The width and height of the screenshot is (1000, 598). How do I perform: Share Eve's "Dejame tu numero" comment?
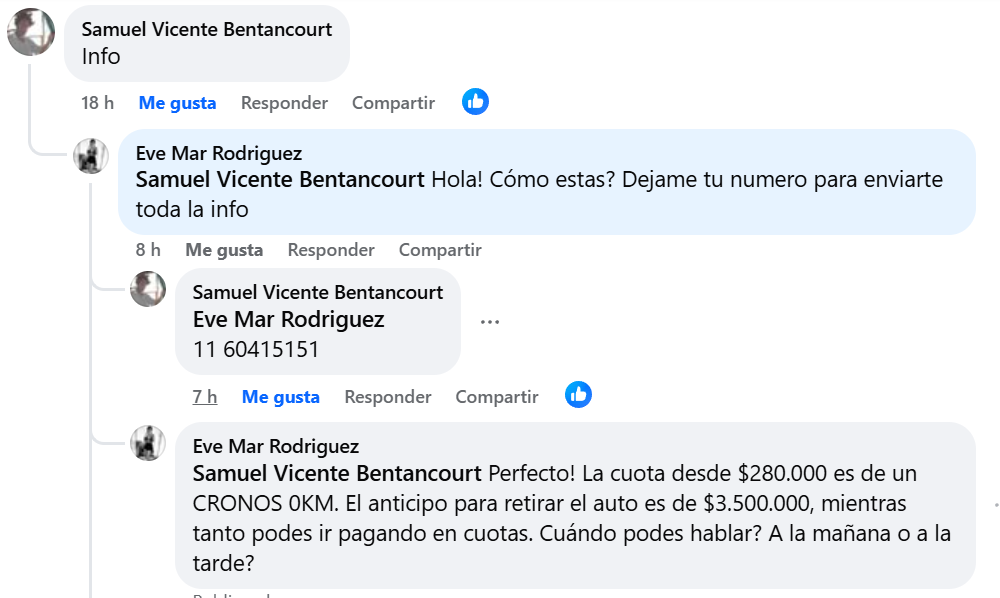(440, 250)
